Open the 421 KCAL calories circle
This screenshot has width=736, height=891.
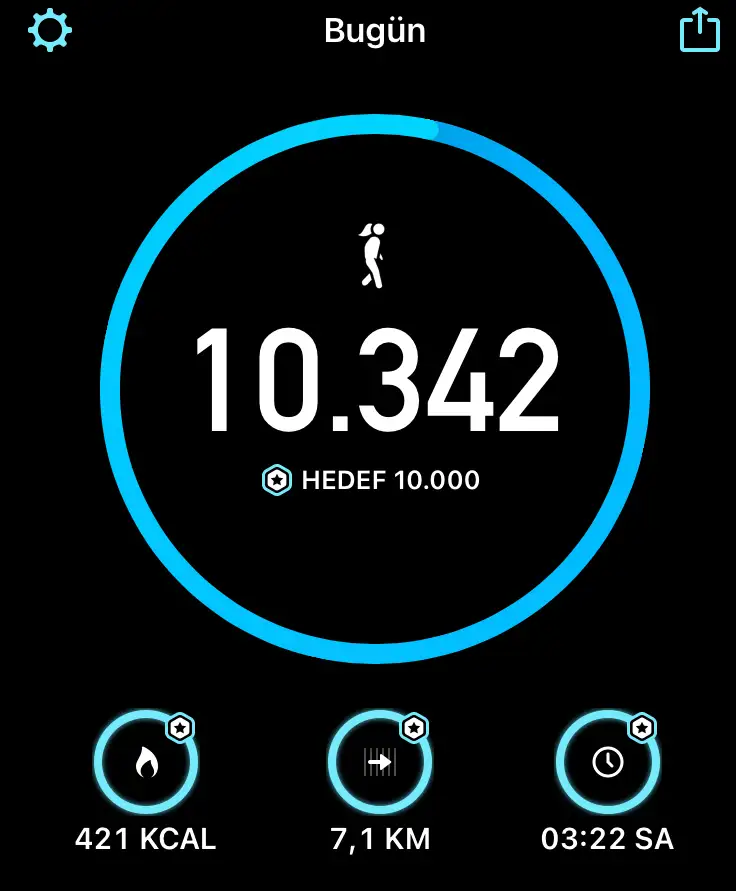(146, 764)
